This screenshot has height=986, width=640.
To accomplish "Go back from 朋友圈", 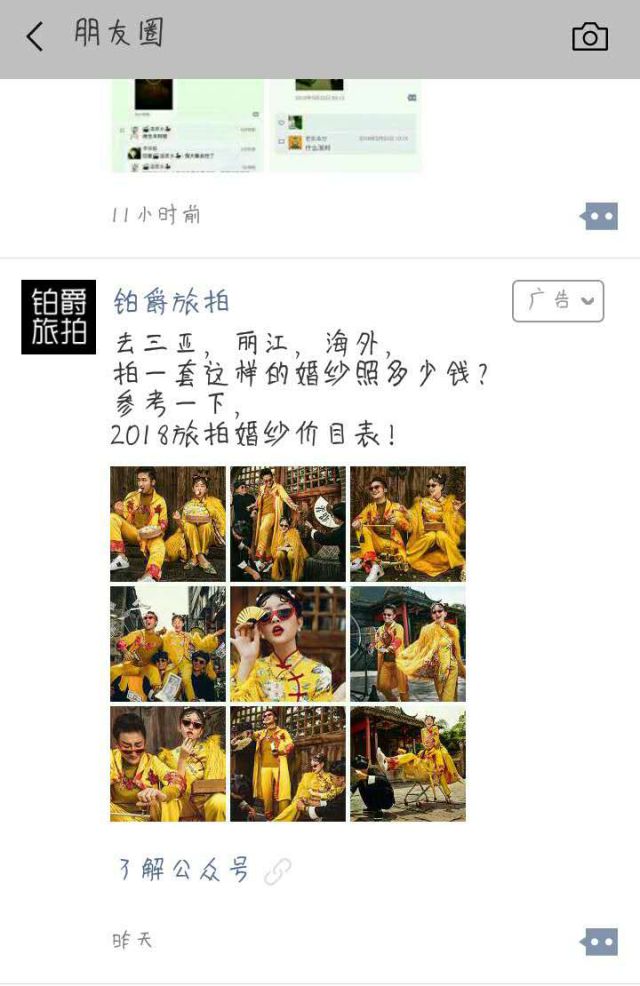I will coord(35,38).
